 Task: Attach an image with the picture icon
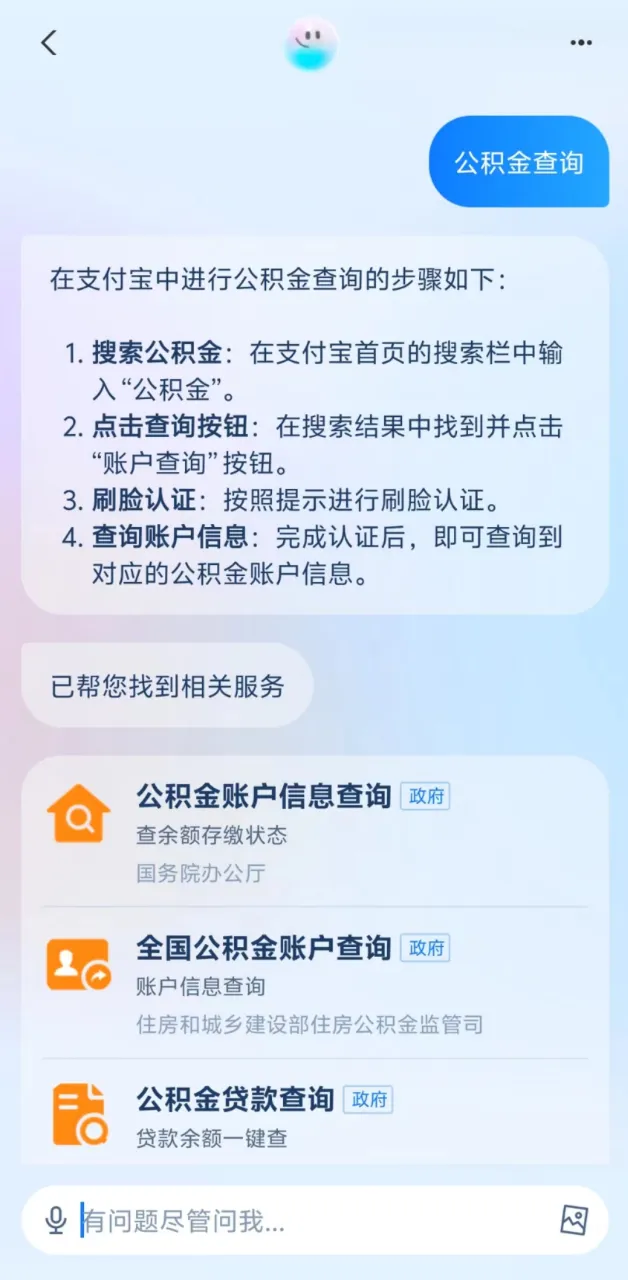coord(574,1220)
